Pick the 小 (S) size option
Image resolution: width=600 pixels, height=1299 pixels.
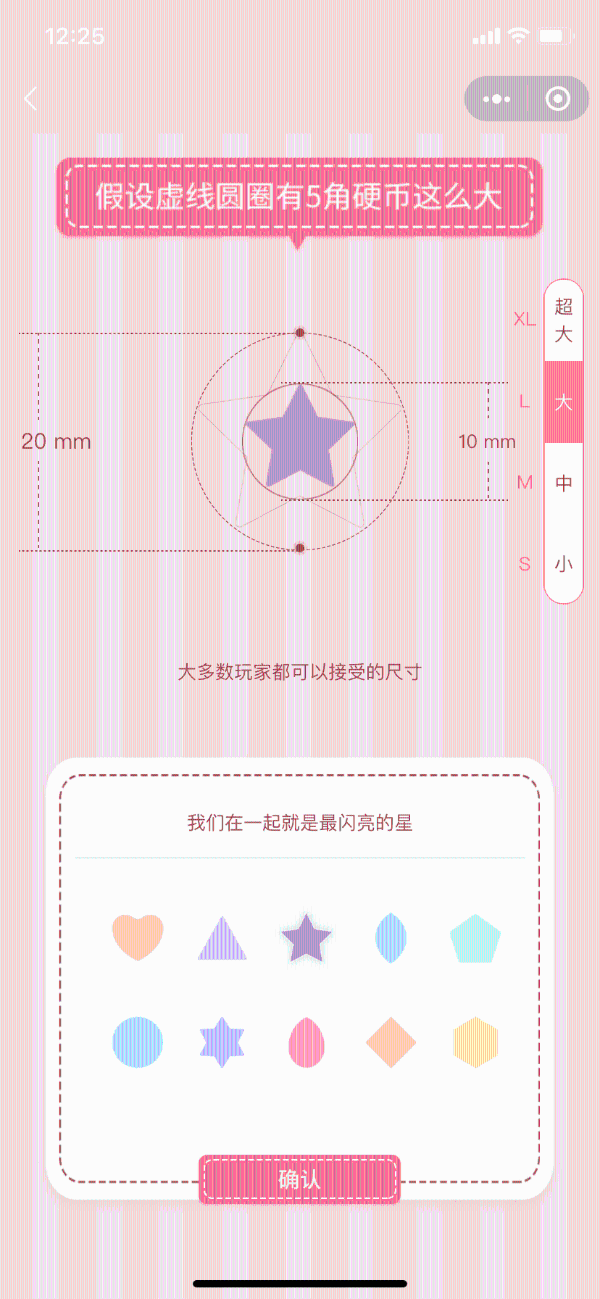point(563,564)
